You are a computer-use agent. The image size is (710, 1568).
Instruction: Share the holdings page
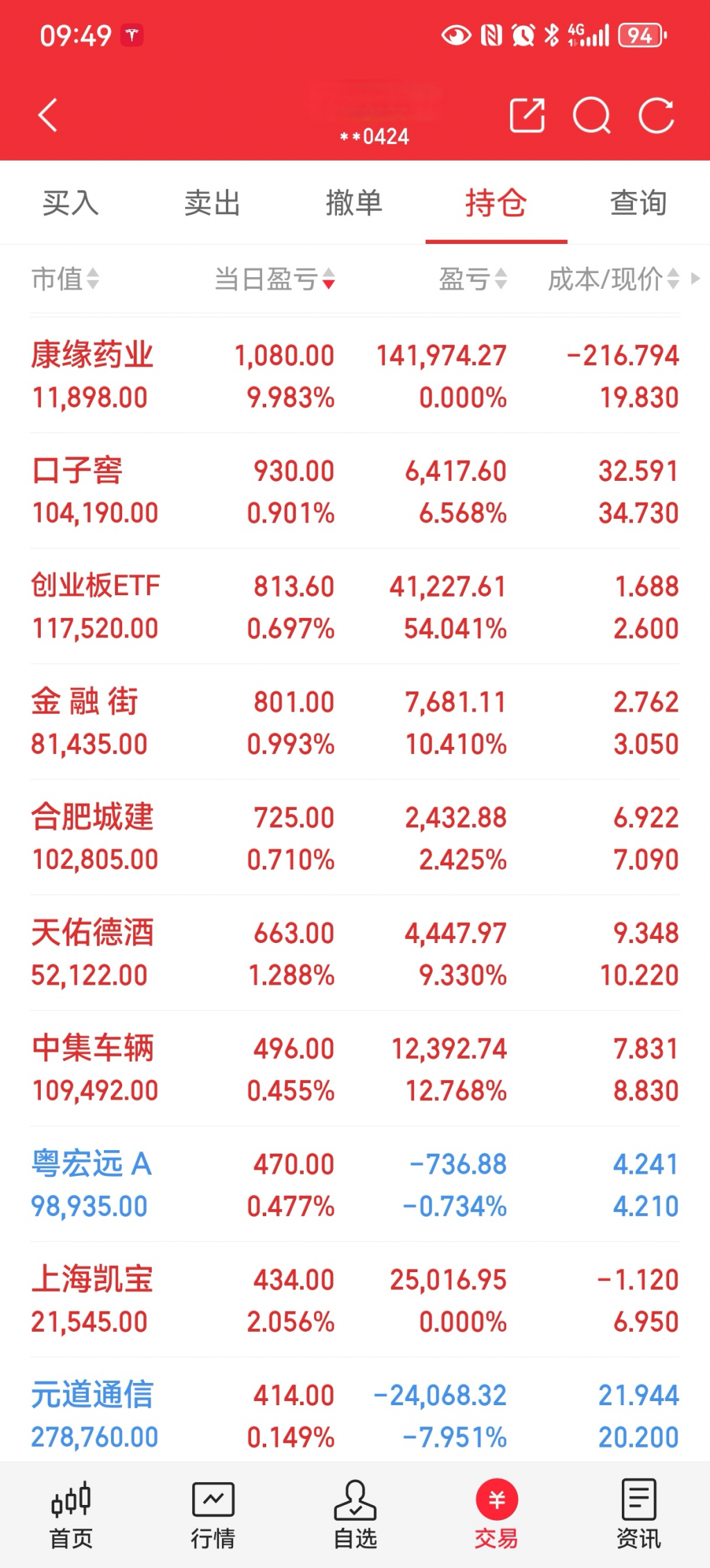(527, 115)
